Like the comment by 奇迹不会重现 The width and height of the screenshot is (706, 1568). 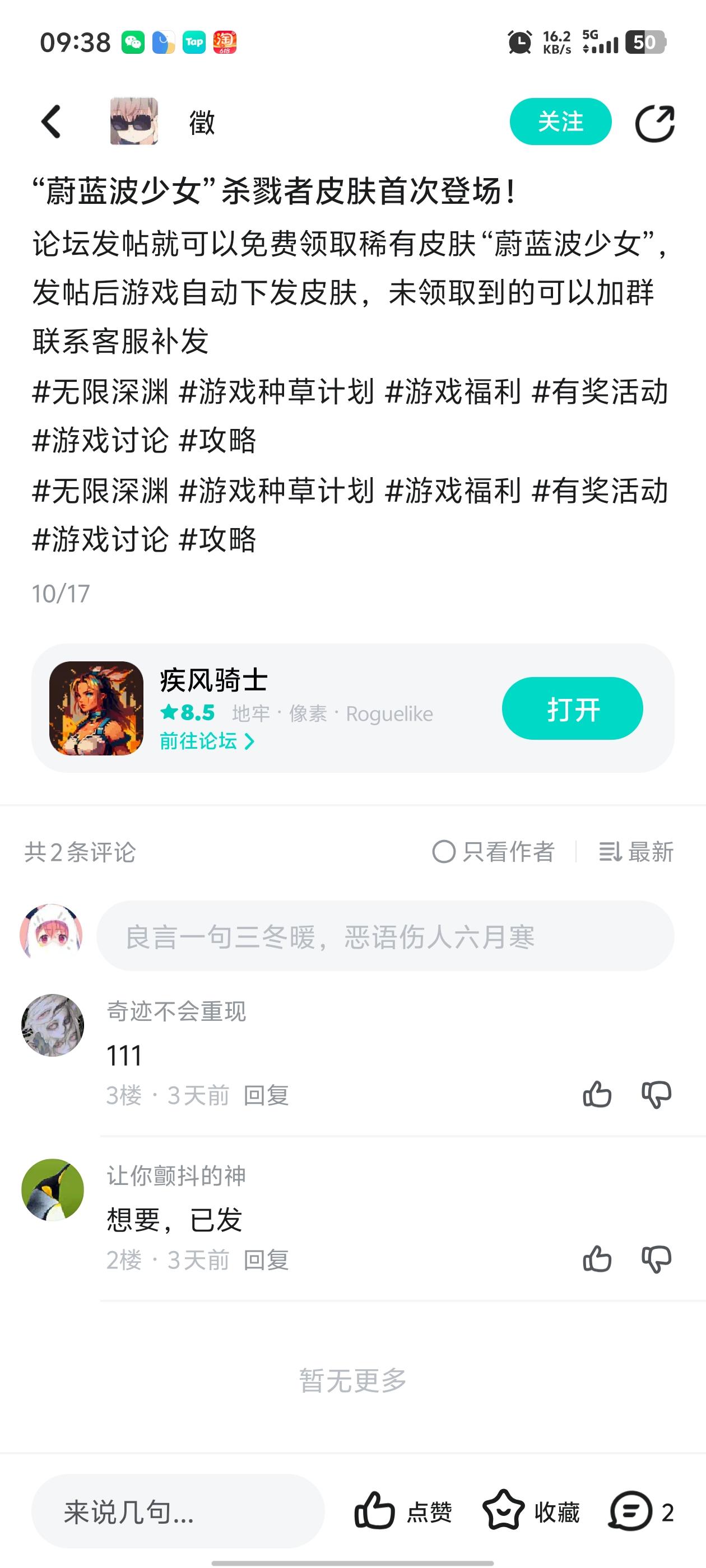(x=597, y=1094)
